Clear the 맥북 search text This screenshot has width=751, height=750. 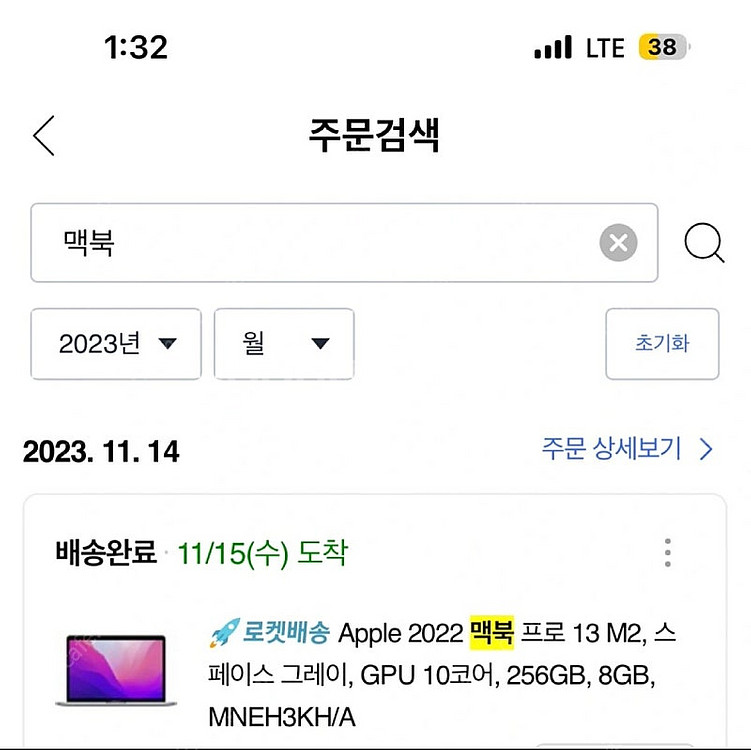(x=618, y=243)
